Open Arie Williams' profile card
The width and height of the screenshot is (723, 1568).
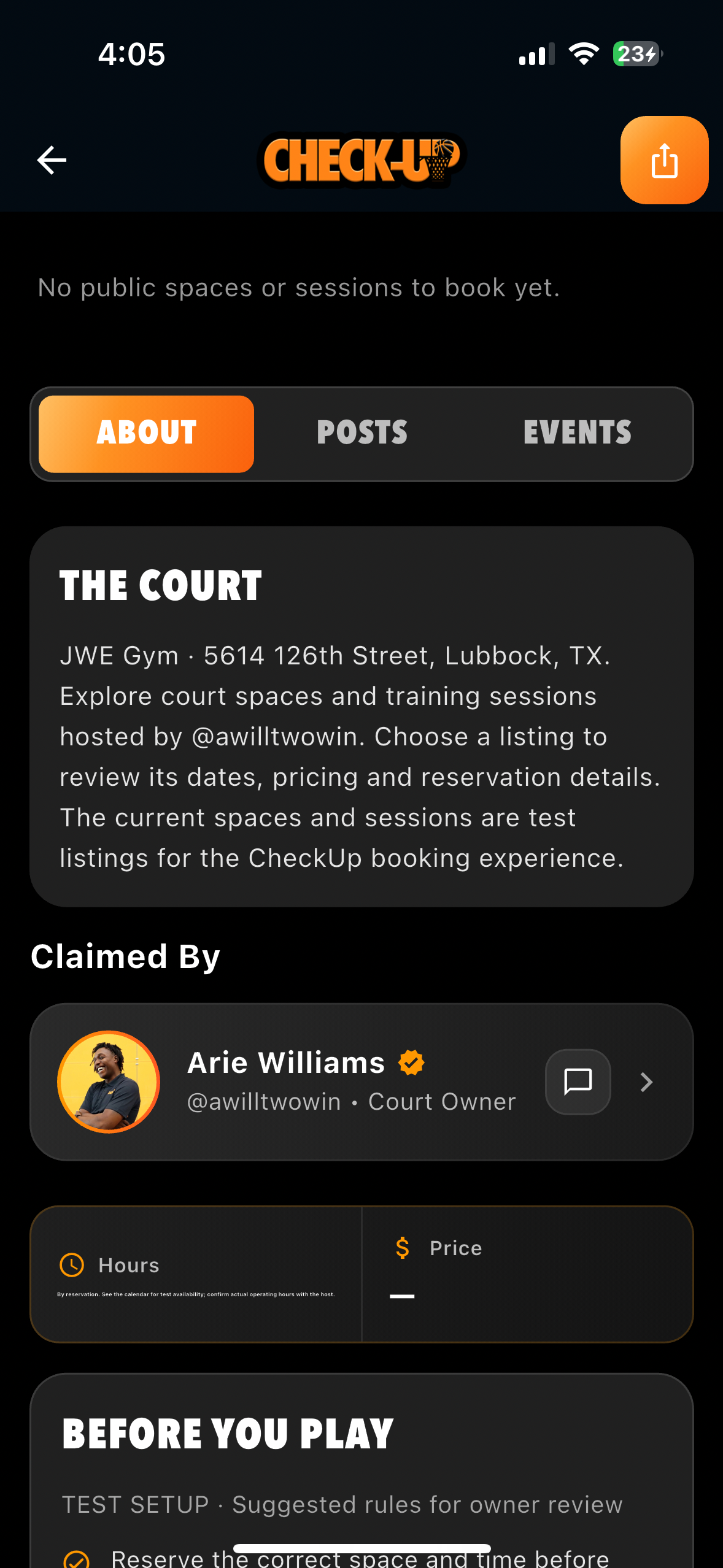[361, 1082]
